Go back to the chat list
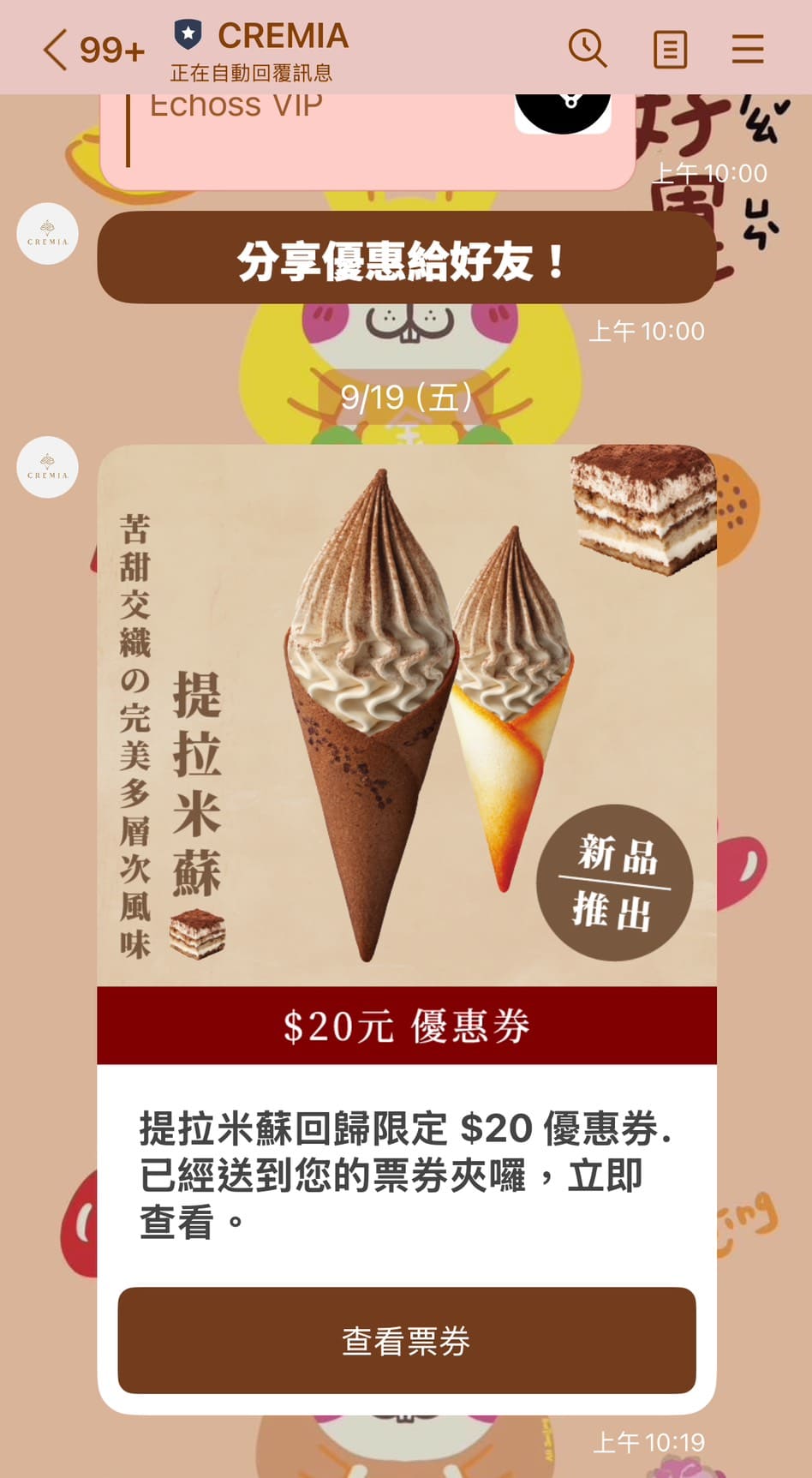 pos(57,50)
